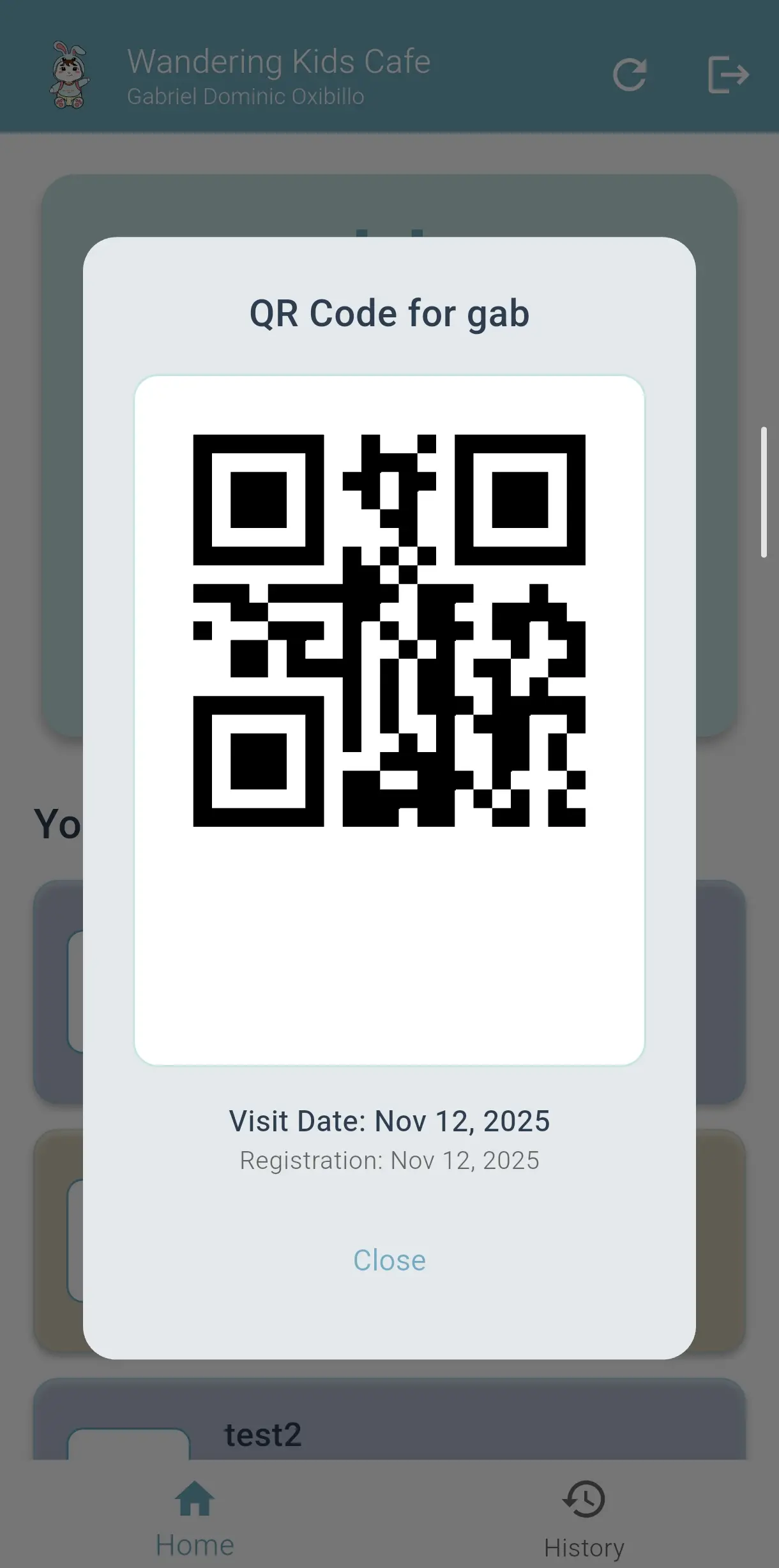Screen dimensions: 779x1568
Task: Select the Home icon in the bottom bar
Action: pyautogui.click(x=194, y=1499)
